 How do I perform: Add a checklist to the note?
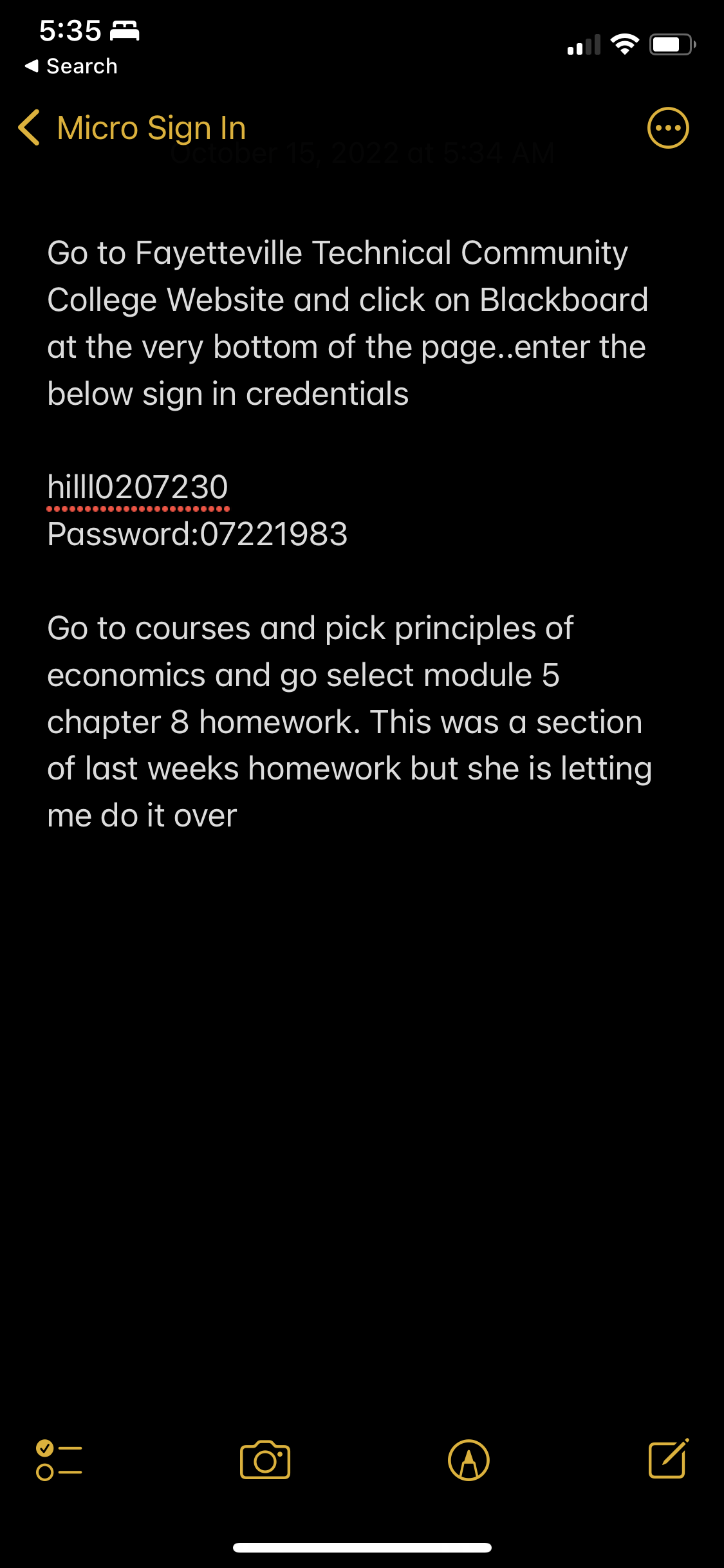(59, 1460)
